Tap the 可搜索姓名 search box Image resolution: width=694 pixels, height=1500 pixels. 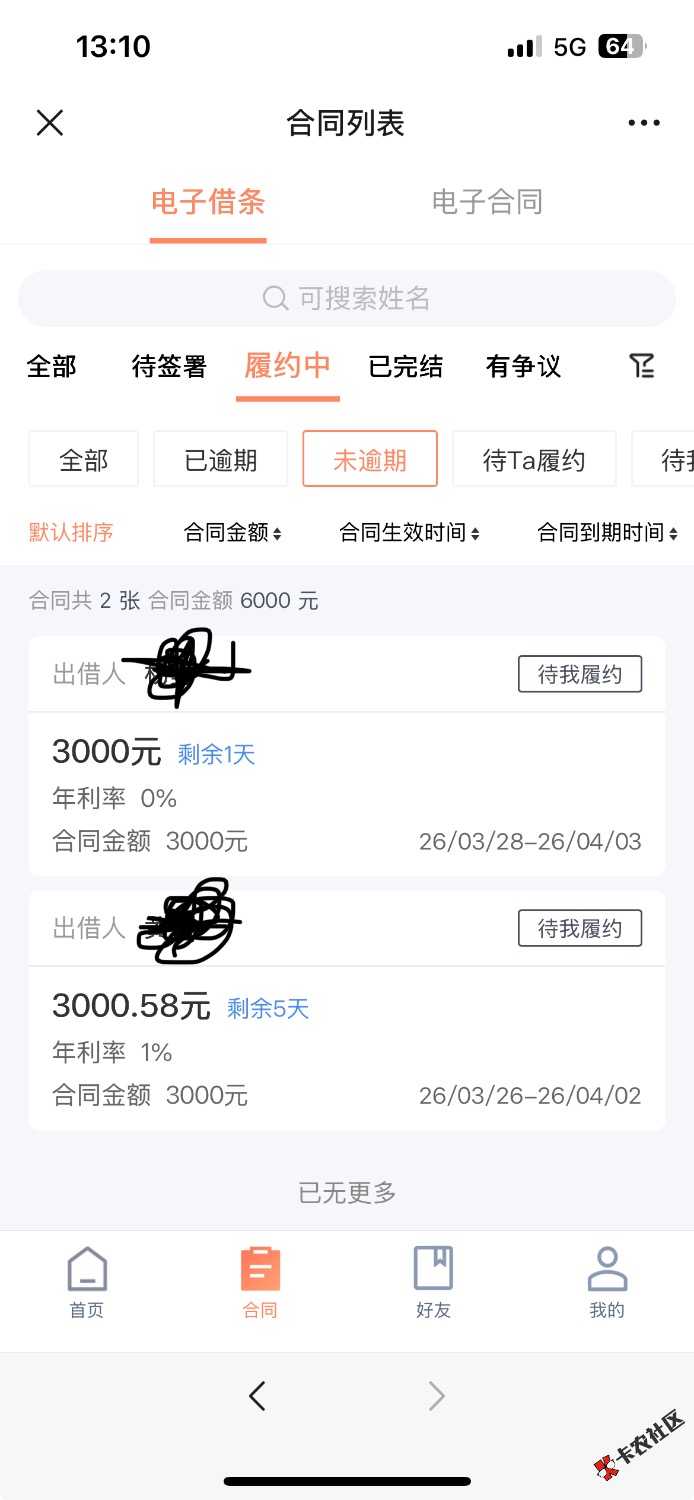coord(347,298)
